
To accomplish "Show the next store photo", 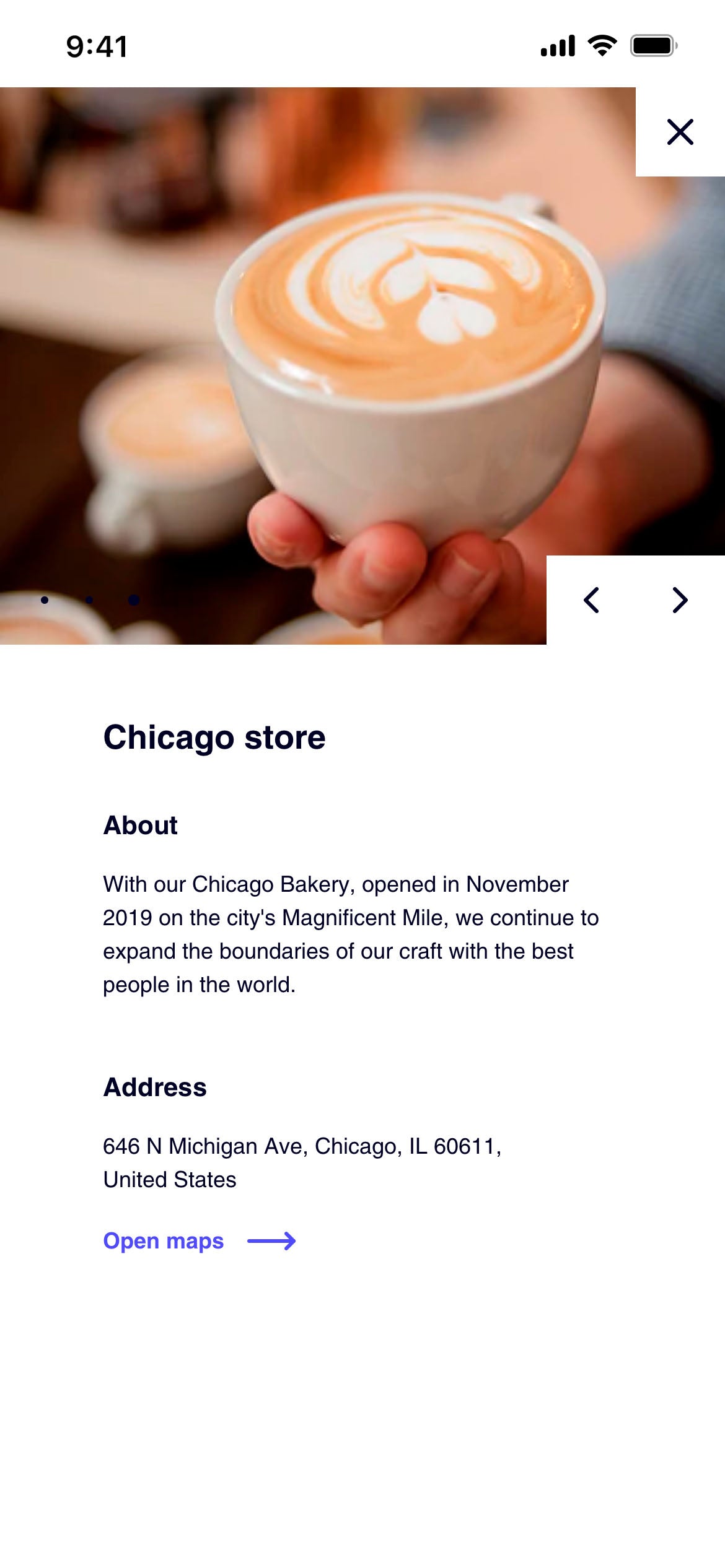I will click(680, 600).
